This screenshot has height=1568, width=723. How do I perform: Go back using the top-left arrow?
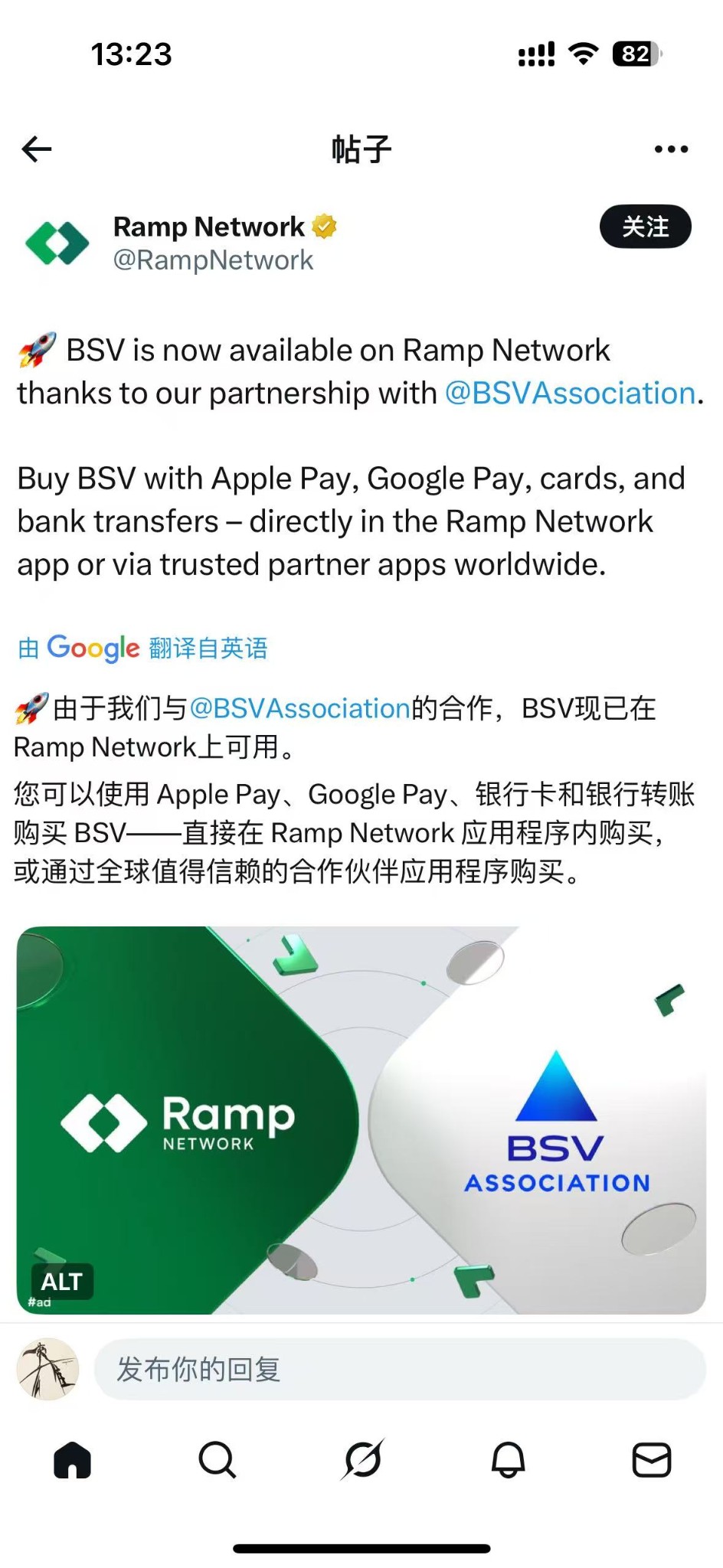[37, 149]
